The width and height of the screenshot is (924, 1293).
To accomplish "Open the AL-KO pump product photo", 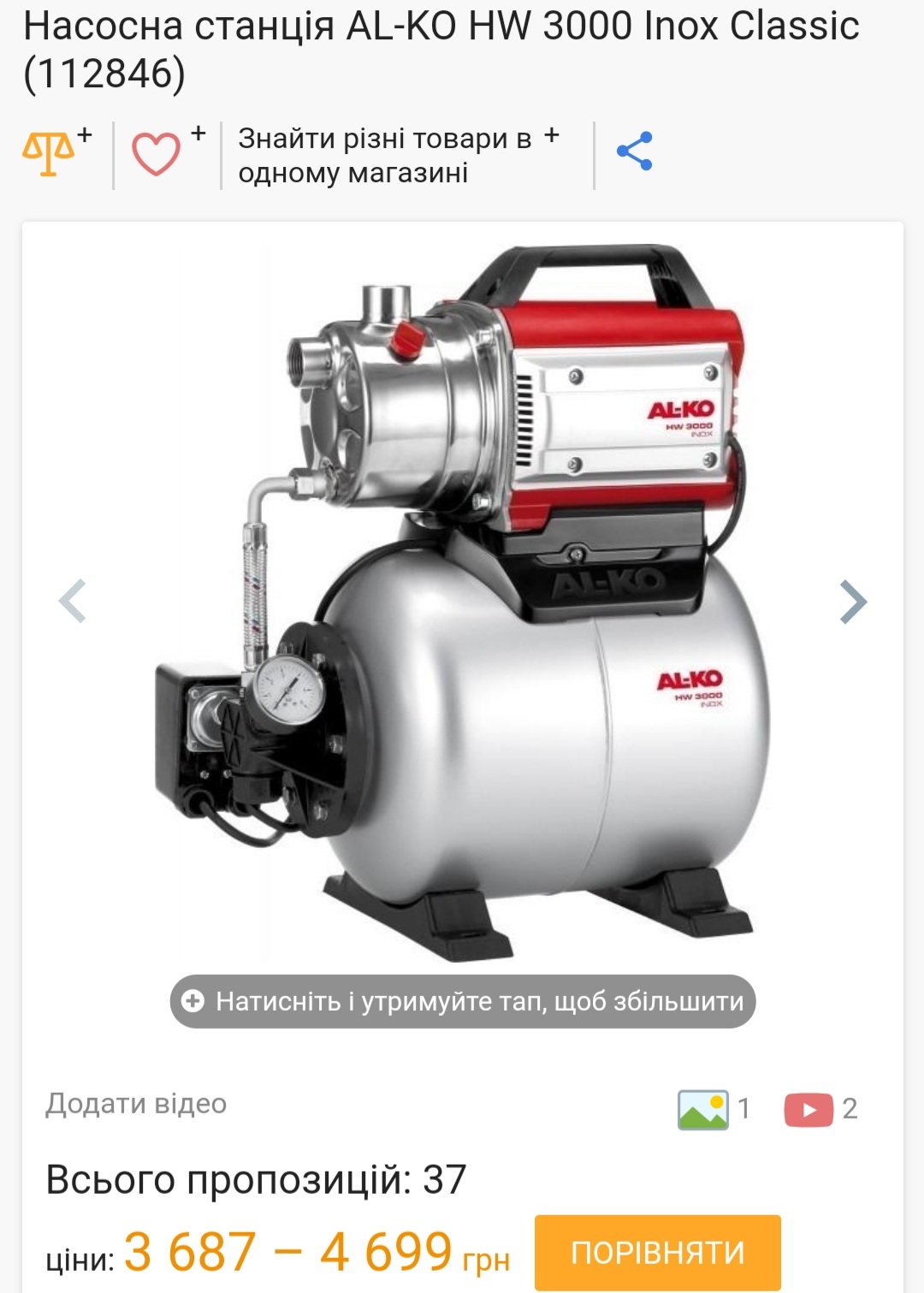I will tap(462, 599).
